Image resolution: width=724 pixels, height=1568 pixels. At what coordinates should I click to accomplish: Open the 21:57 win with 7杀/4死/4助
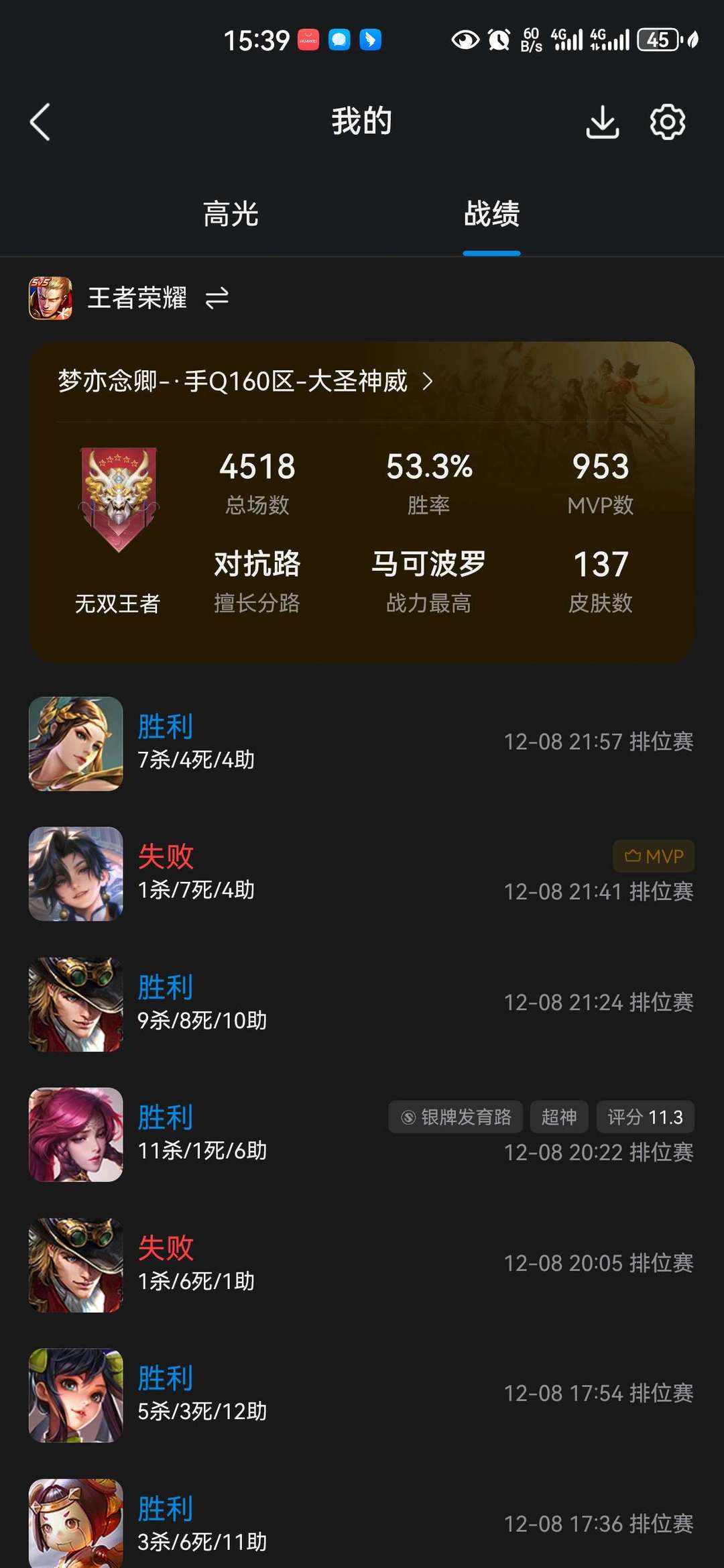pyautogui.click(x=362, y=743)
